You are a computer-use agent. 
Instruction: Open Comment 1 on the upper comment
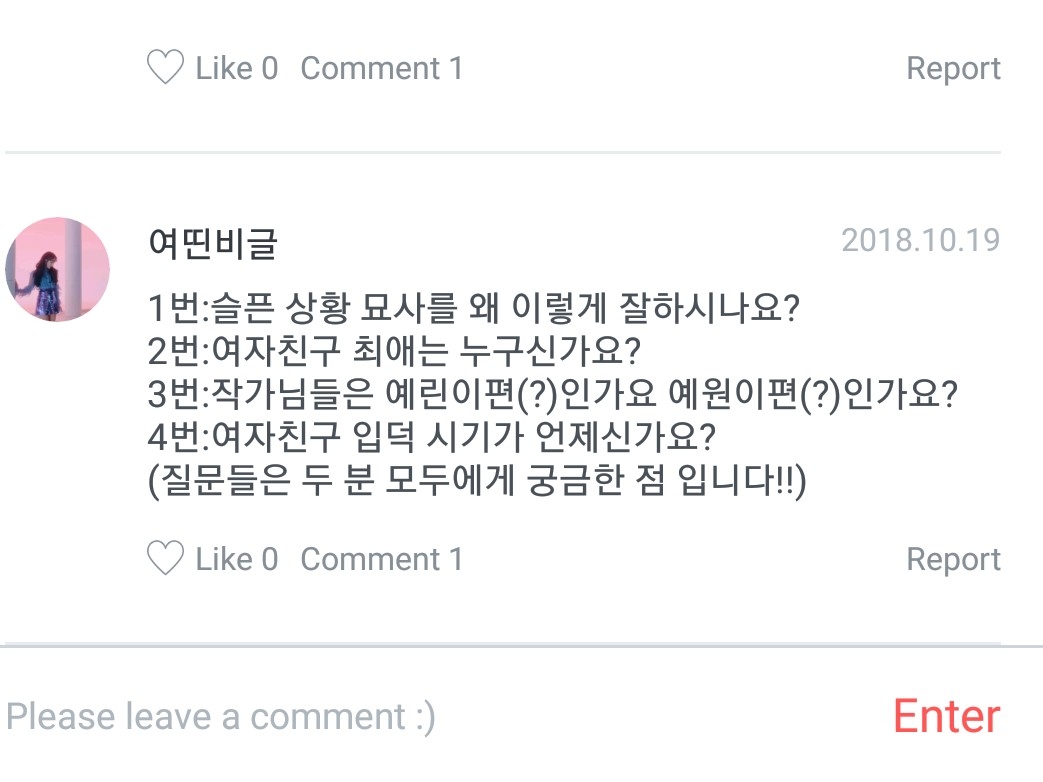(381, 68)
